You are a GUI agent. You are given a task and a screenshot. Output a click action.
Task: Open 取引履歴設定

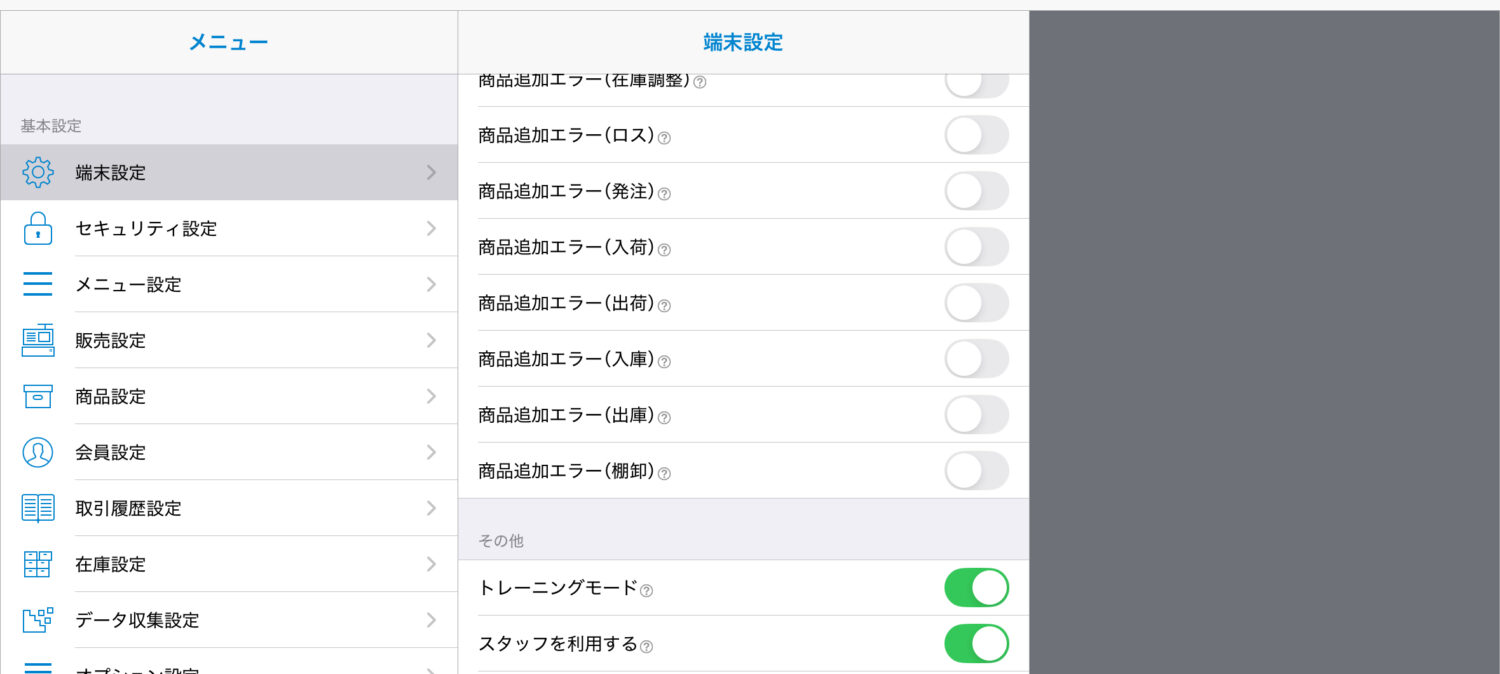pyautogui.click(x=228, y=508)
